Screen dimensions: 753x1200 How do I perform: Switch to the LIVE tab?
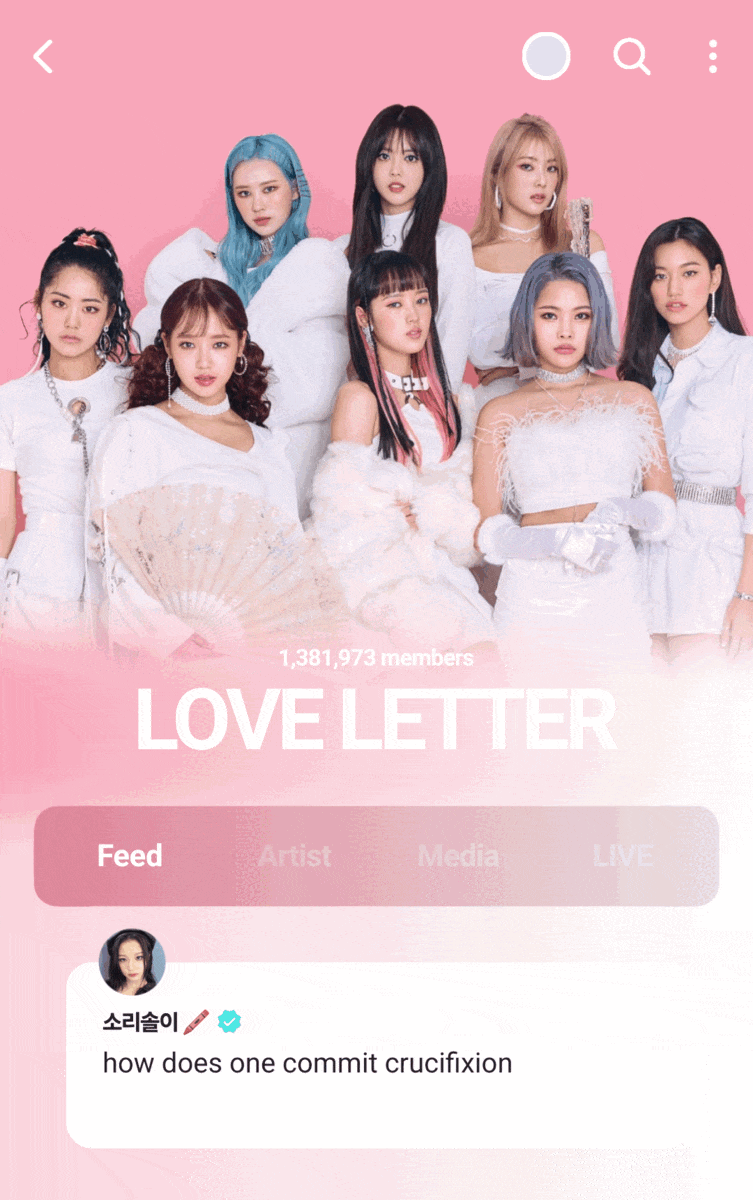click(x=622, y=856)
